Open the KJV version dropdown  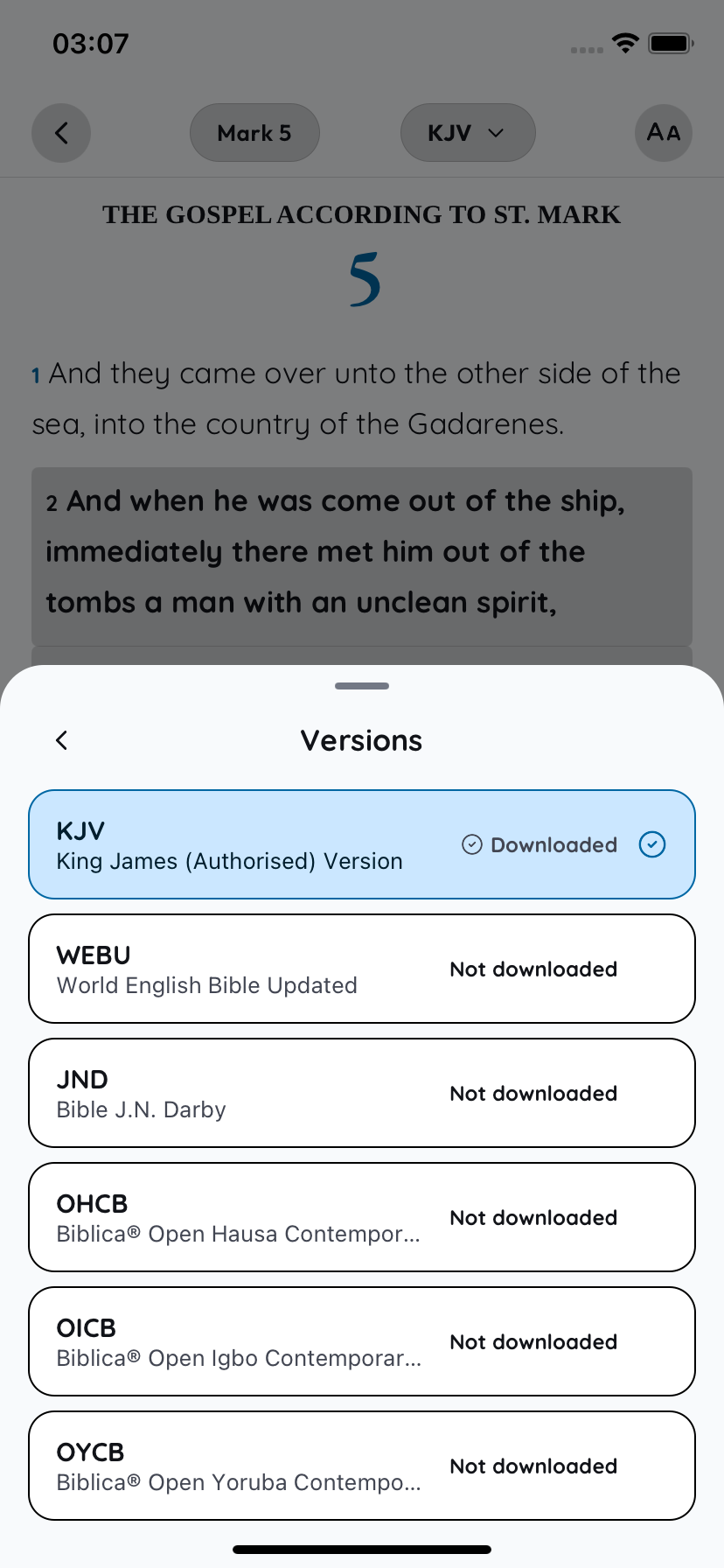[x=467, y=133]
